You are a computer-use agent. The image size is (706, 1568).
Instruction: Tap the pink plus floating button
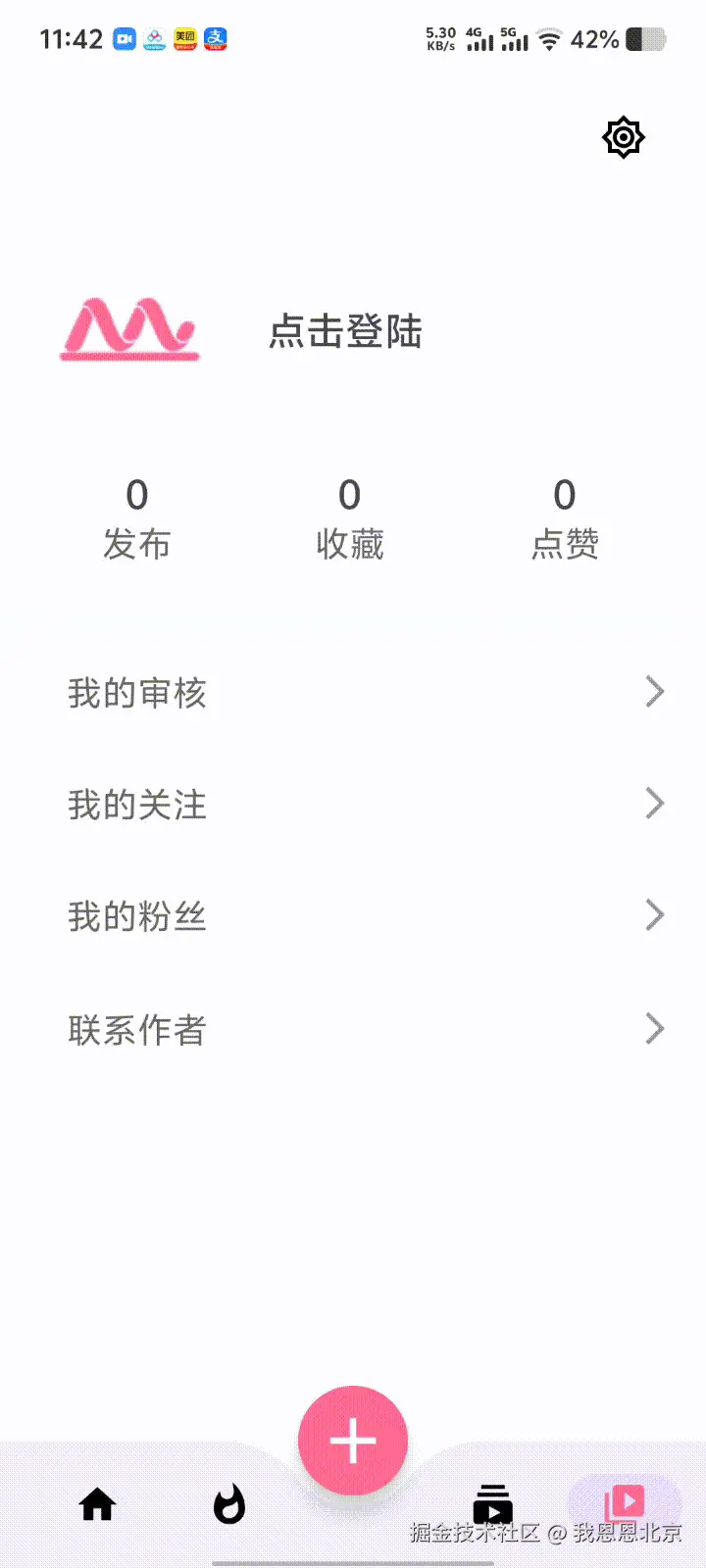(353, 1440)
